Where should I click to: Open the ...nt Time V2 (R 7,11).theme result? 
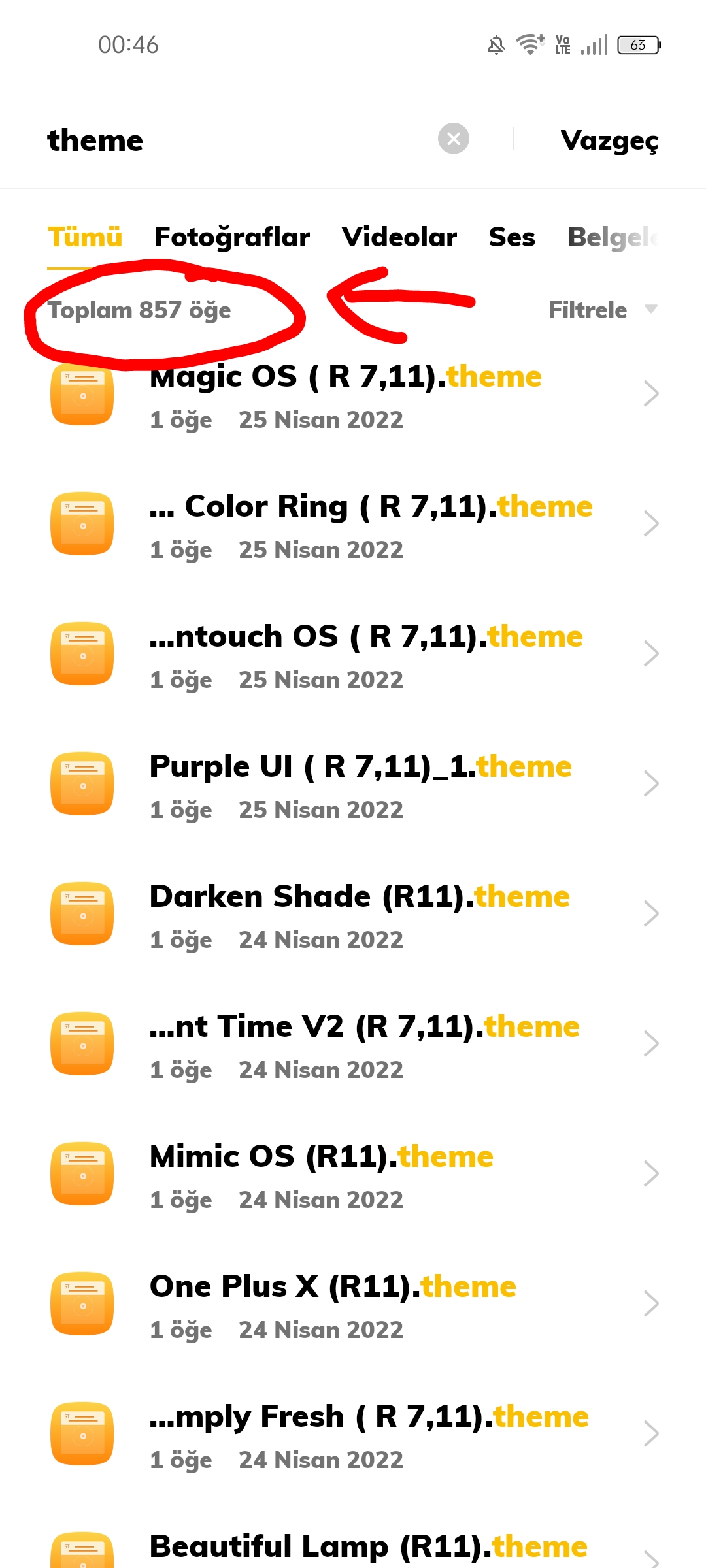[x=353, y=1044]
